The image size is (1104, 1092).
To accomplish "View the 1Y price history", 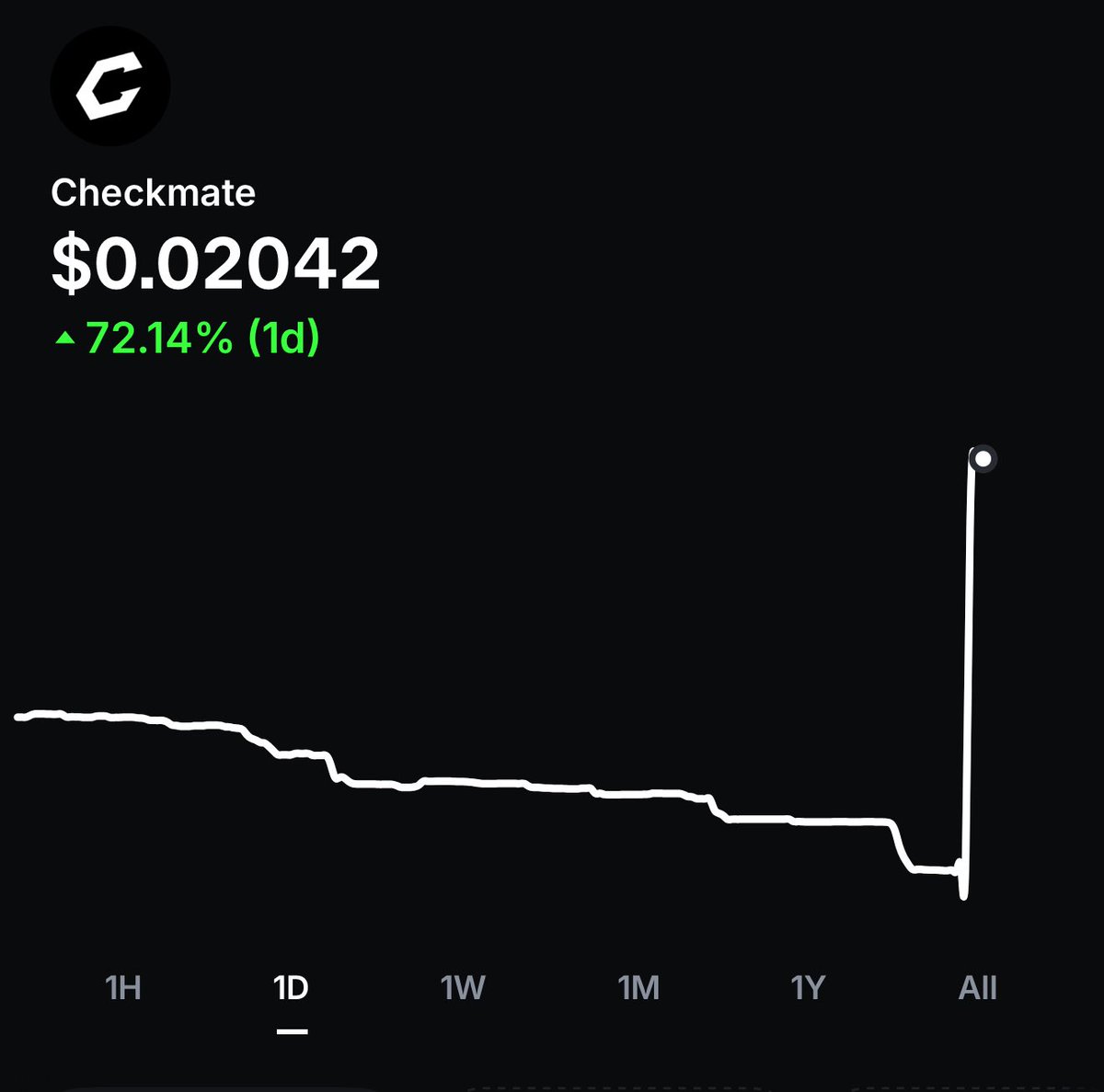I will click(x=807, y=988).
